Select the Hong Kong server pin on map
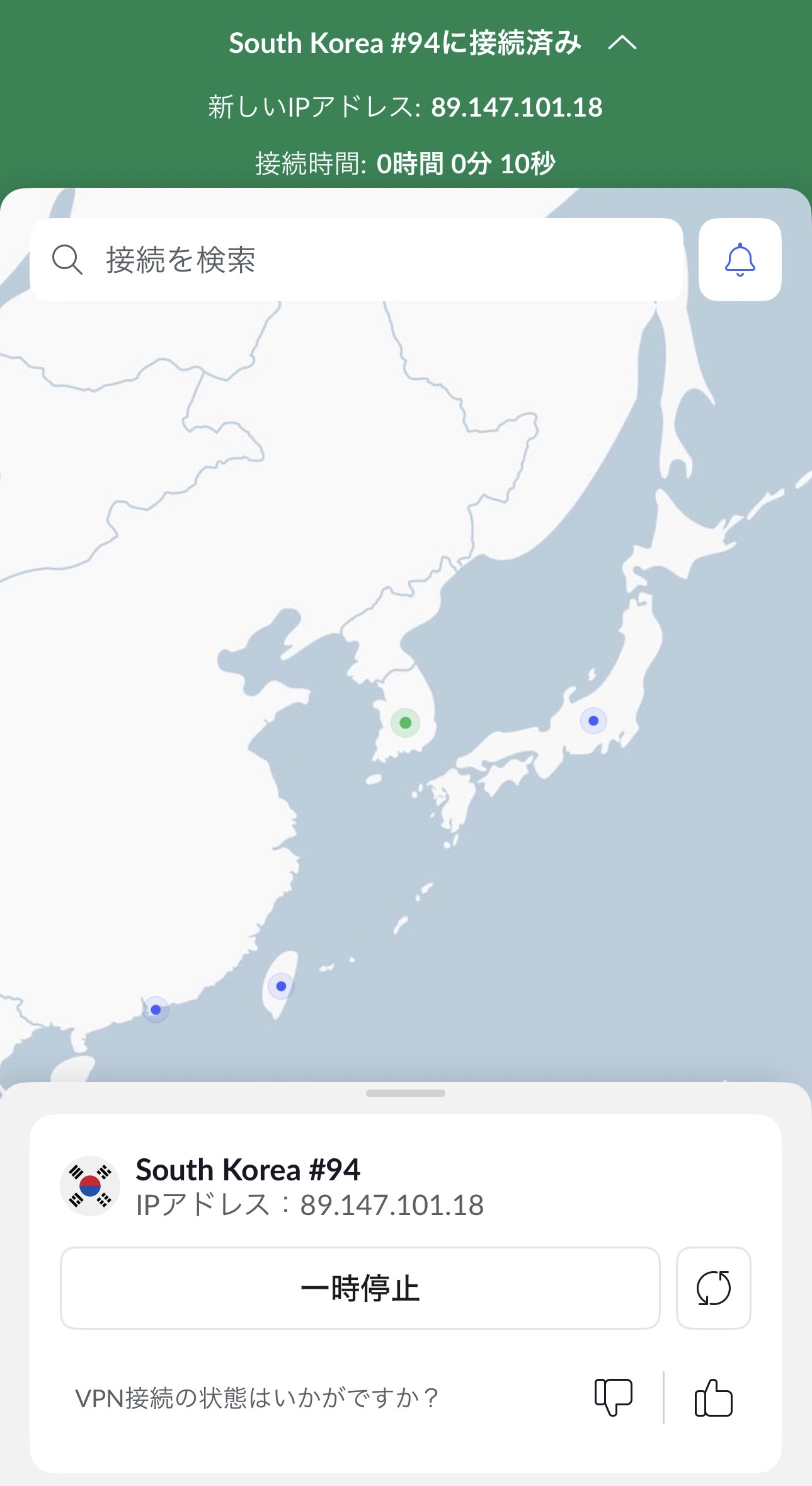Screen dimensions: 812x1486 coord(156,1010)
